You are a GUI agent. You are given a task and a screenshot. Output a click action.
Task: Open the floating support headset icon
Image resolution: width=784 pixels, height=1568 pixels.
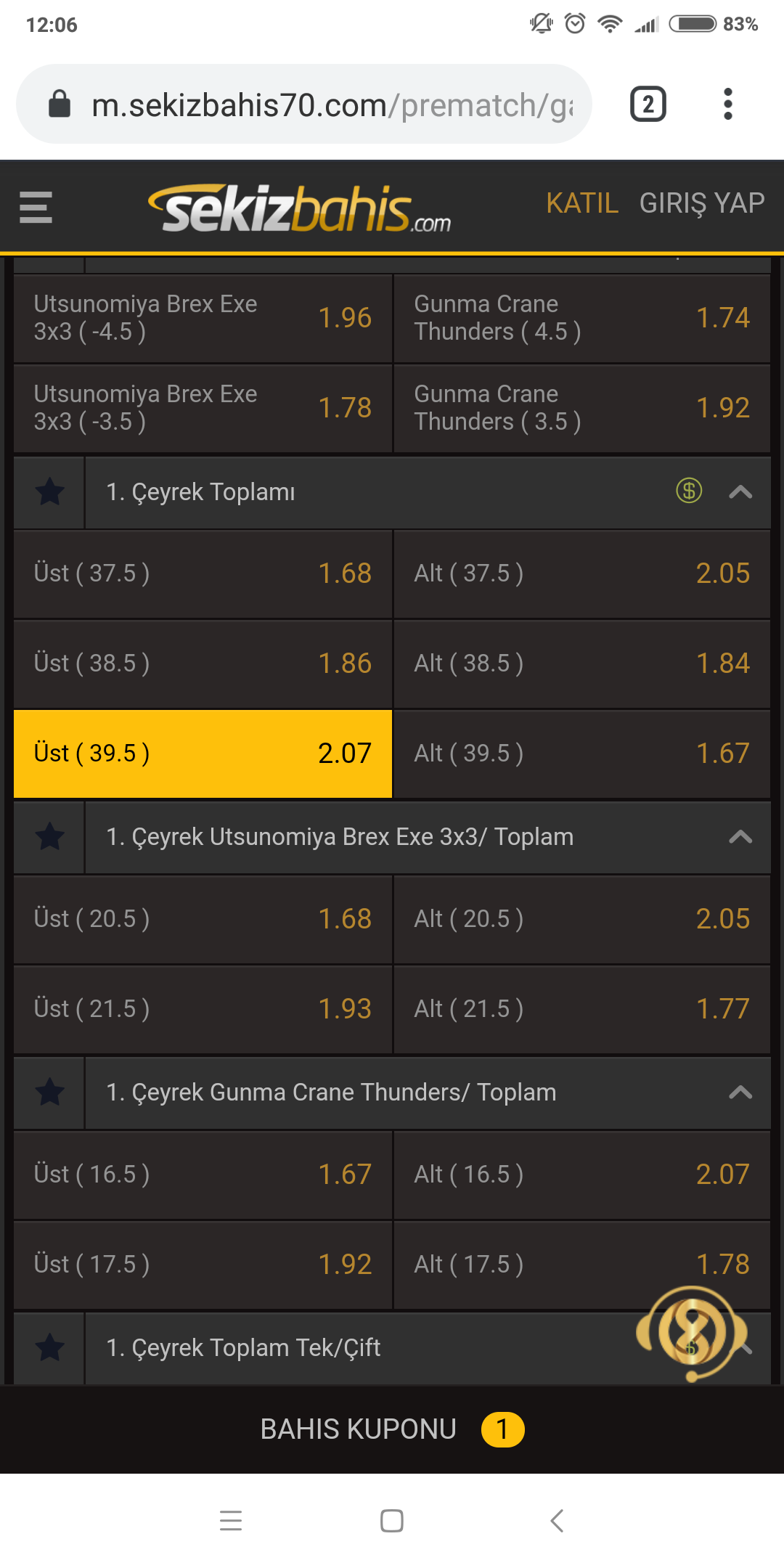point(692,1333)
